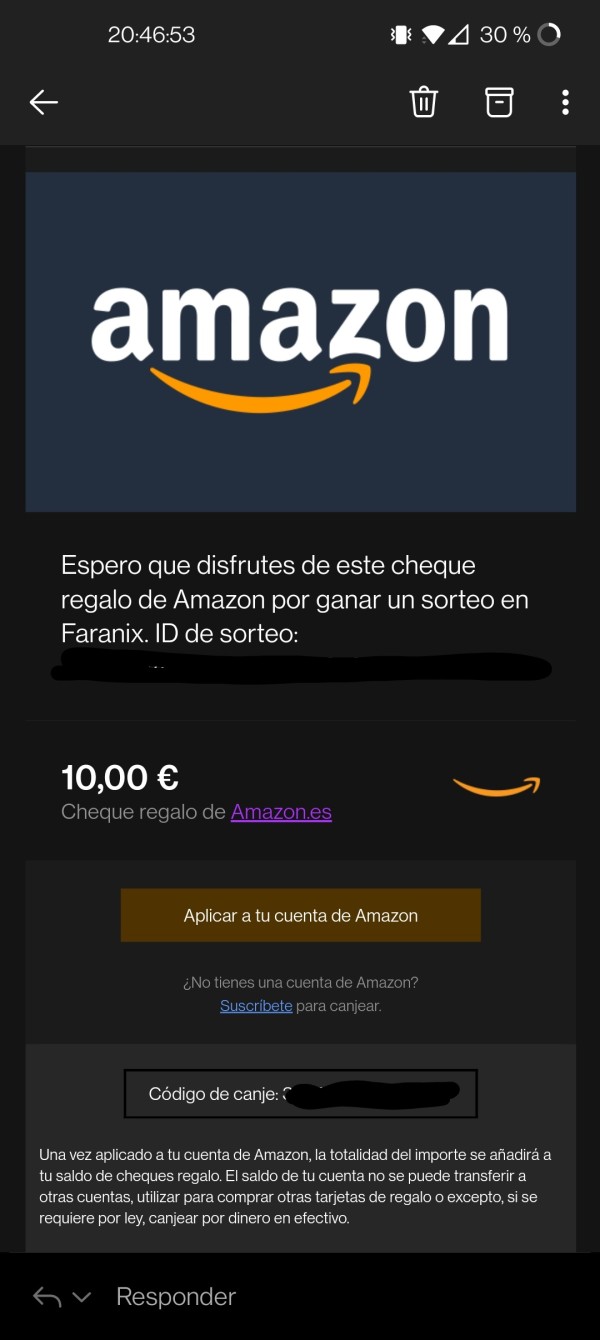Follow the Suscríbete link
The height and width of the screenshot is (1340, 600).
pyautogui.click(x=256, y=1005)
